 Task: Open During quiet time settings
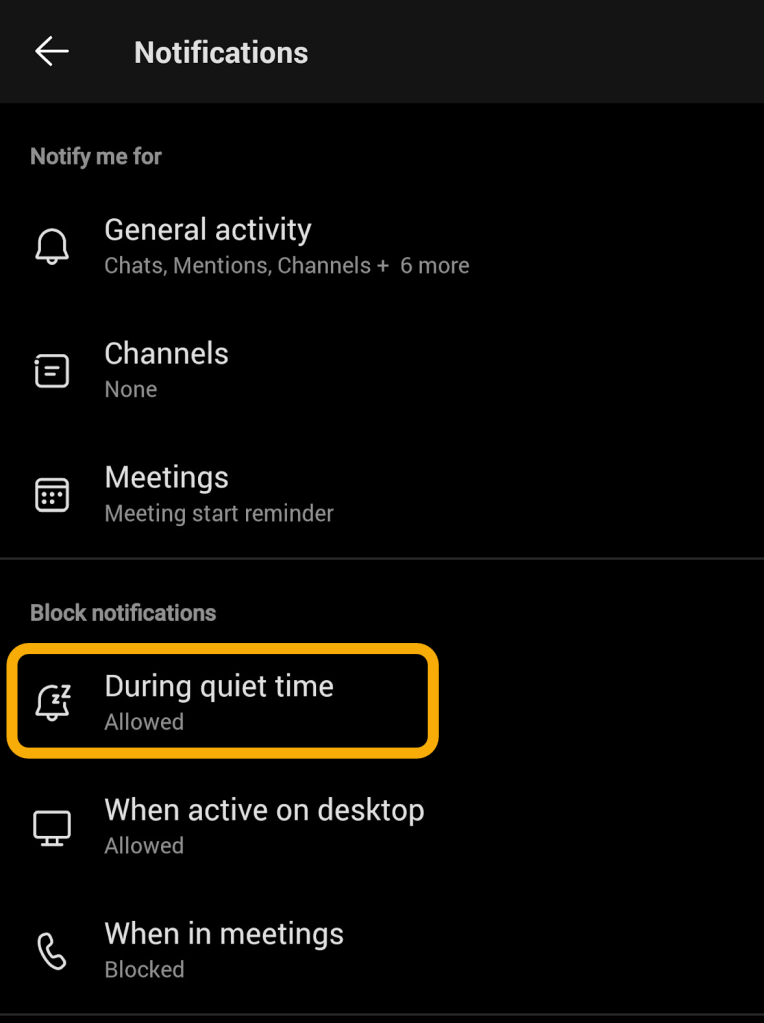pyautogui.click(x=220, y=701)
